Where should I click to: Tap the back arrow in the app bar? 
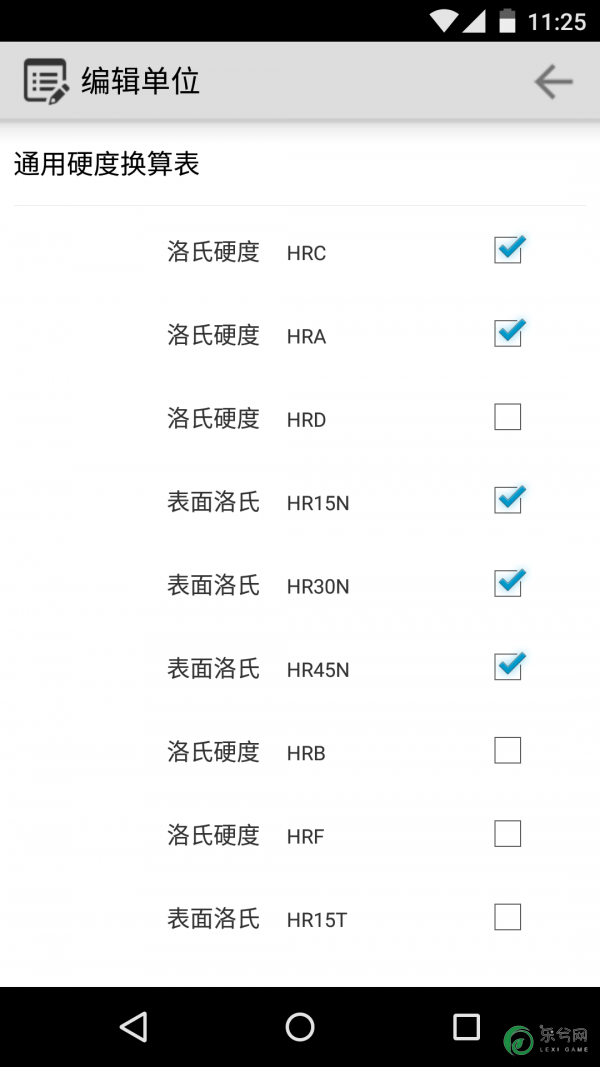554,82
